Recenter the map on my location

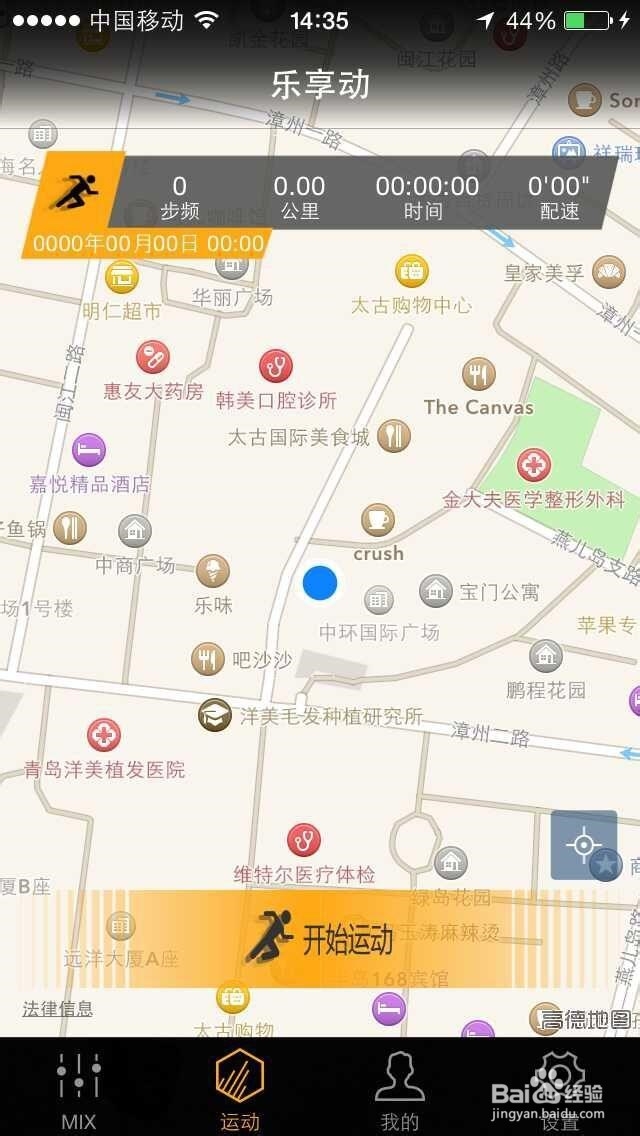(x=583, y=845)
